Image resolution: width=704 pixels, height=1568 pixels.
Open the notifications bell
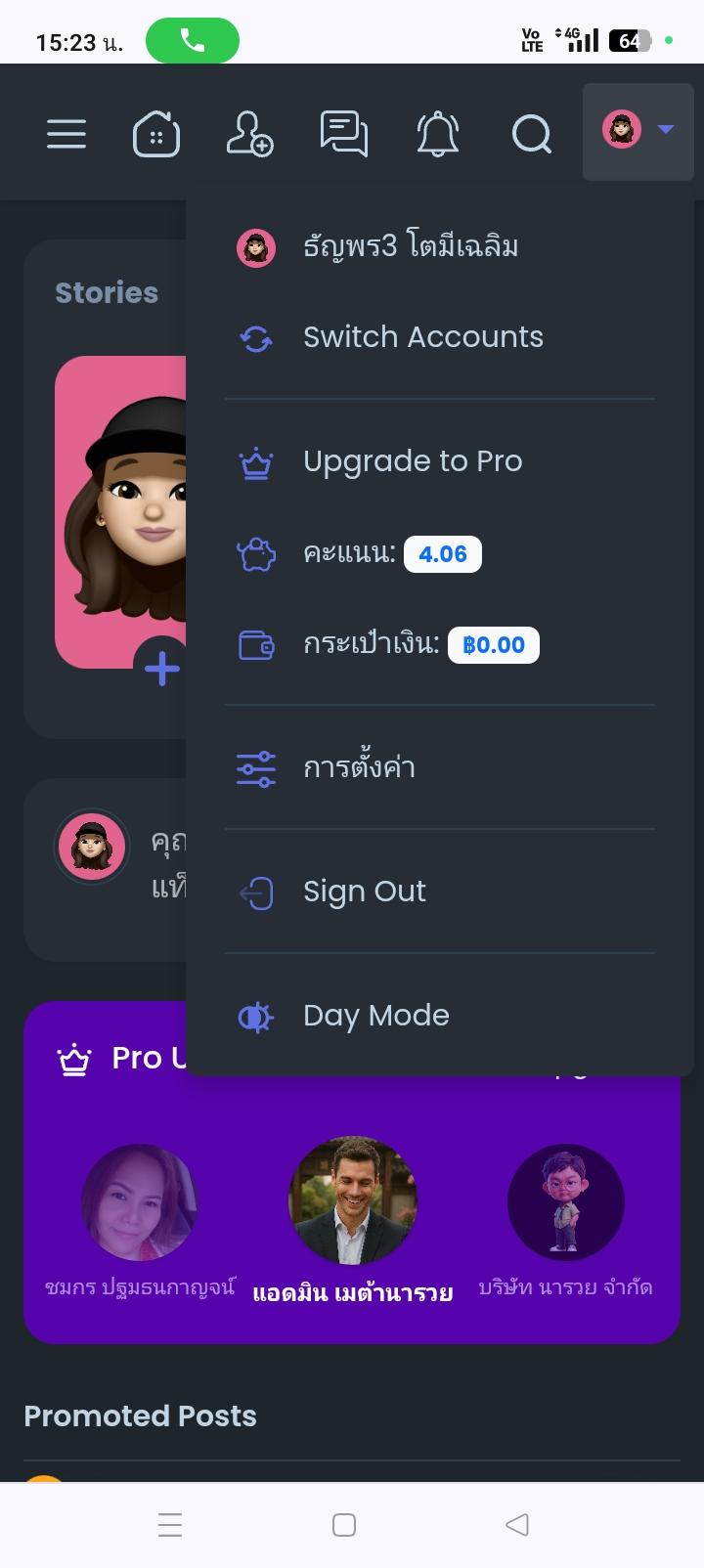pyautogui.click(x=438, y=134)
